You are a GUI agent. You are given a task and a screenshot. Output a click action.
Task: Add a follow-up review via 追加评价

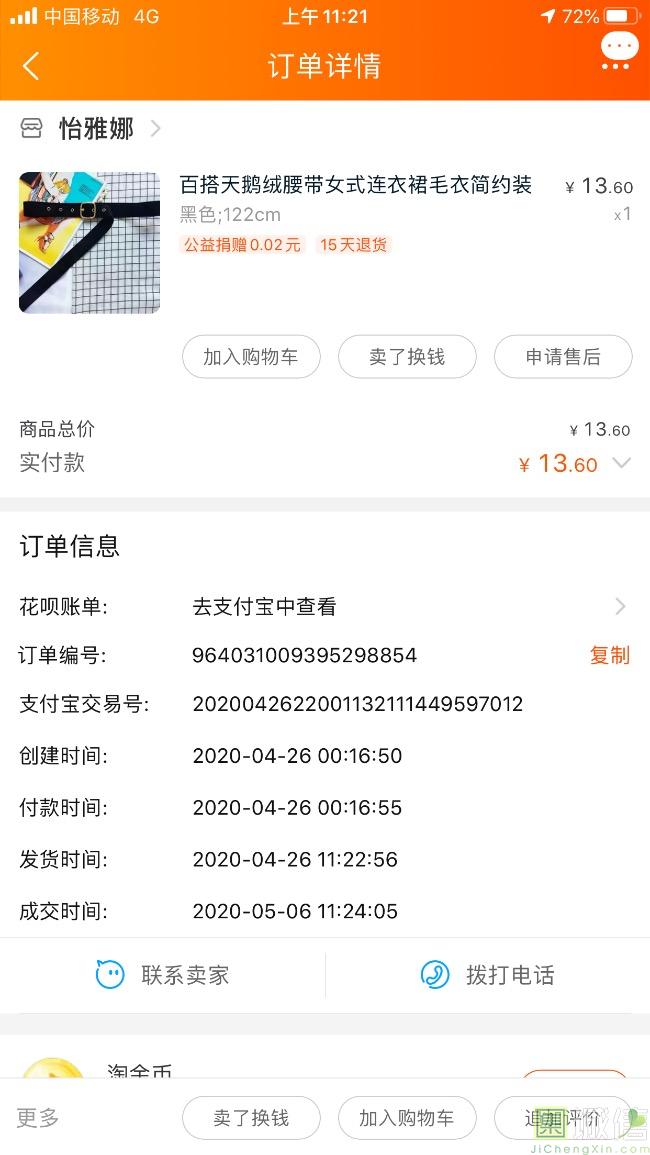pos(563,1118)
